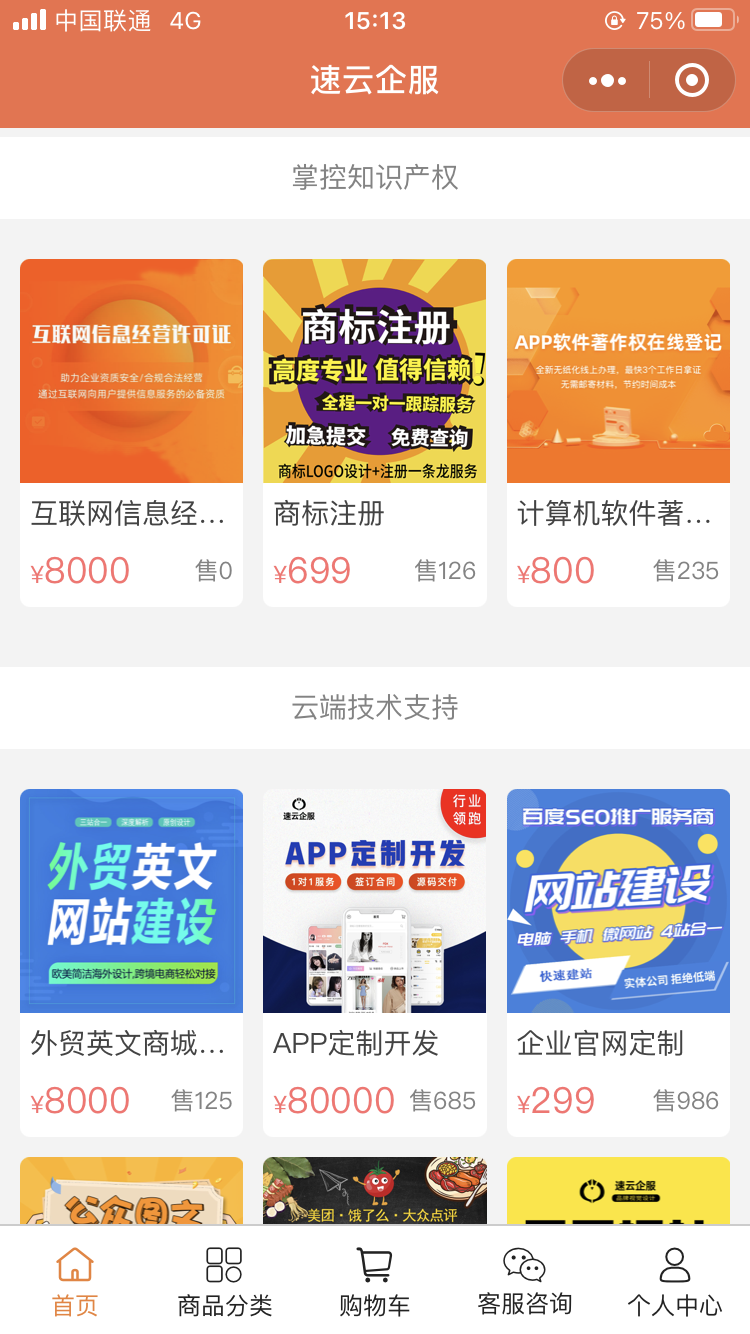This screenshot has height=1334, width=750.
Task: Open the 企业官网定制 product card
Action: click(x=618, y=961)
